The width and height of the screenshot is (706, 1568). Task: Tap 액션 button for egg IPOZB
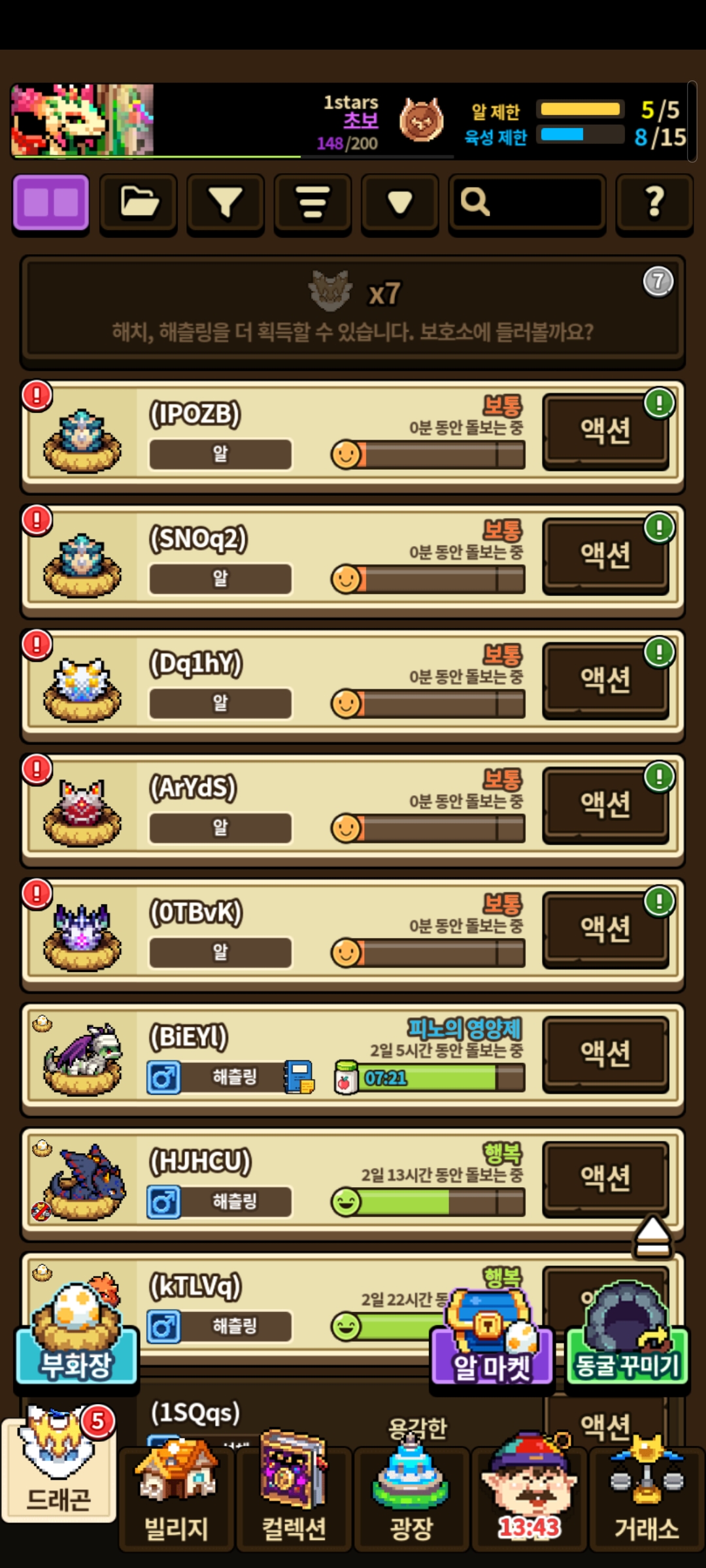tap(606, 431)
